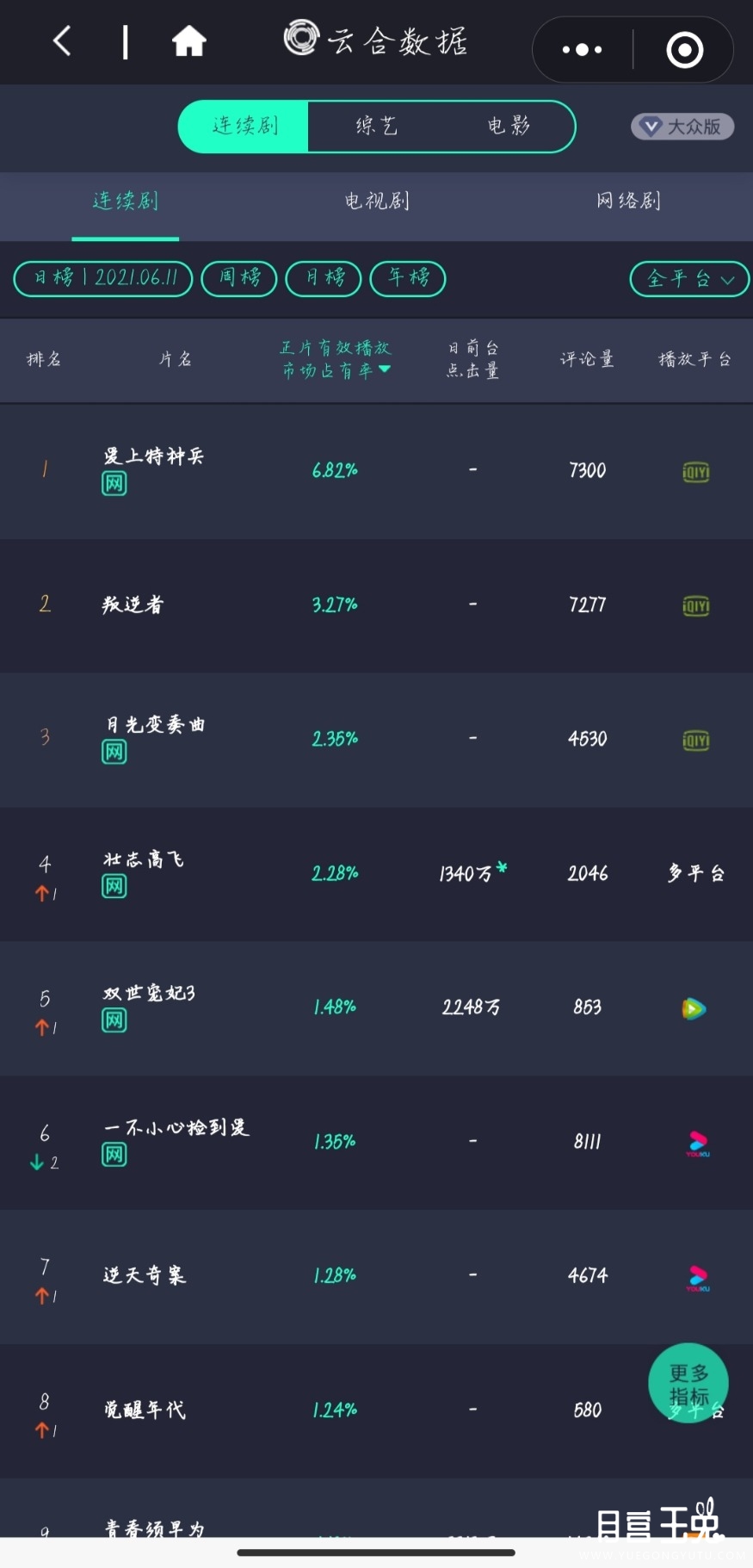
Task: Go back with the top arrow
Action: [62, 40]
